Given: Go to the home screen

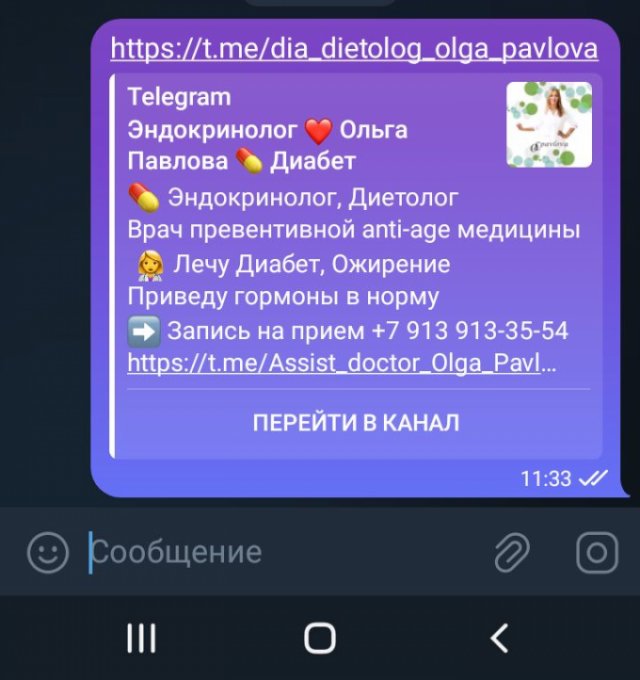Looking at the screenshot, I should tap(320, 638).
